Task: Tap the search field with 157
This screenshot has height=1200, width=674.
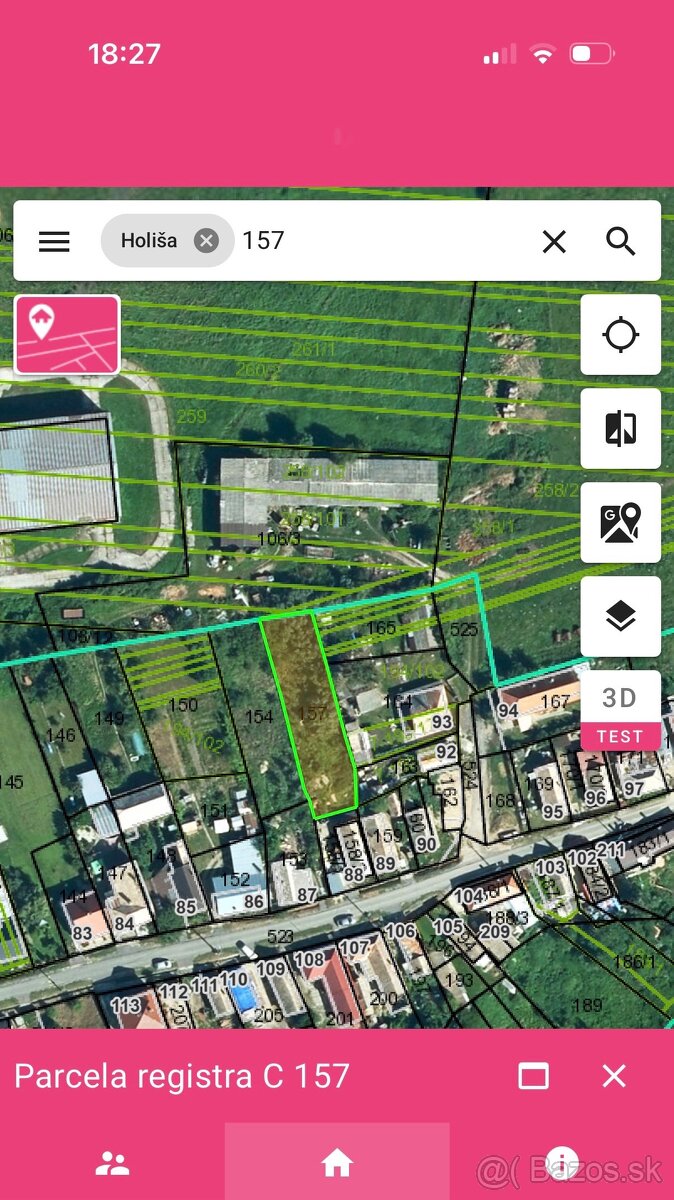Action: [380, 241]
